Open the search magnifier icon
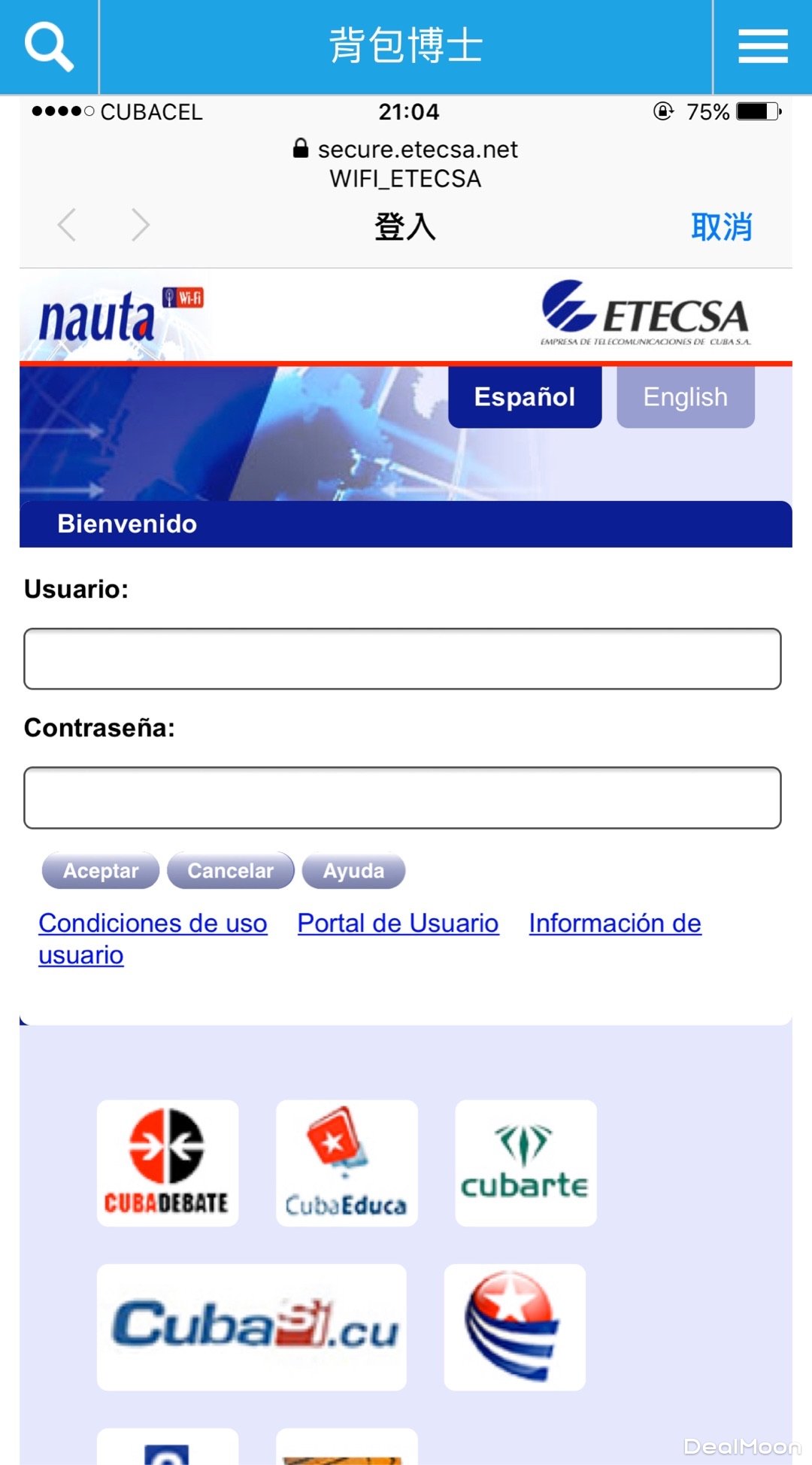This screenshot has width=812, height=1465. (x=49, y=47)
